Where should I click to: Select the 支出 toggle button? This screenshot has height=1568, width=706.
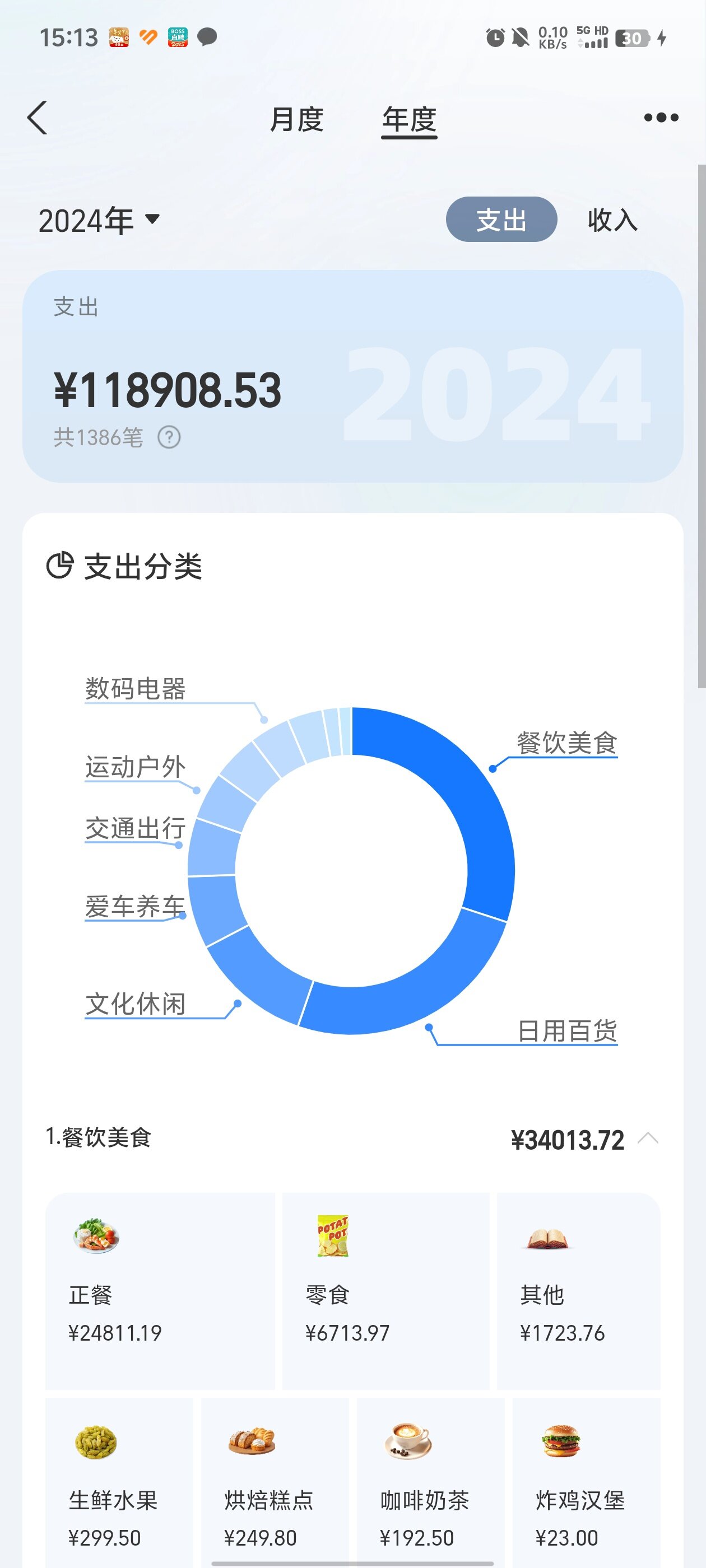[501, 219]
